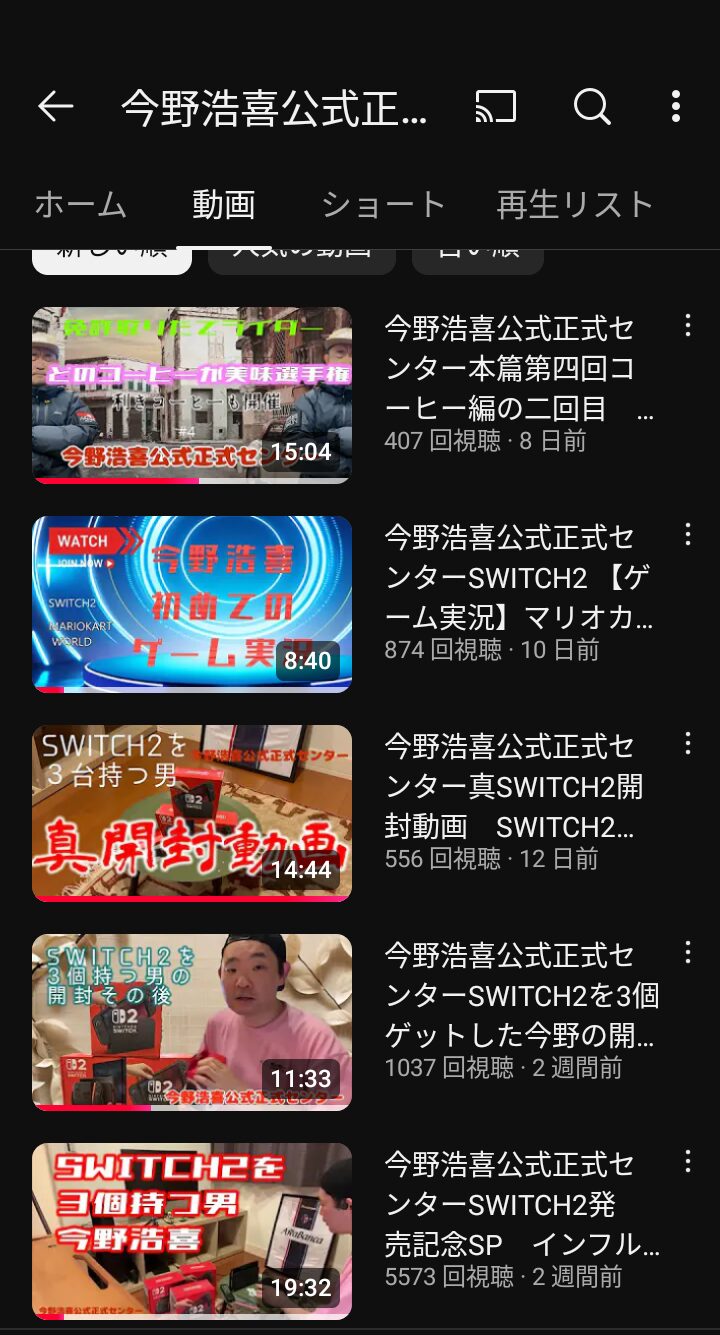720x1335 pixels.
Task: Open options for 真SWITCH2開封動画
Action: coord(687,744)
